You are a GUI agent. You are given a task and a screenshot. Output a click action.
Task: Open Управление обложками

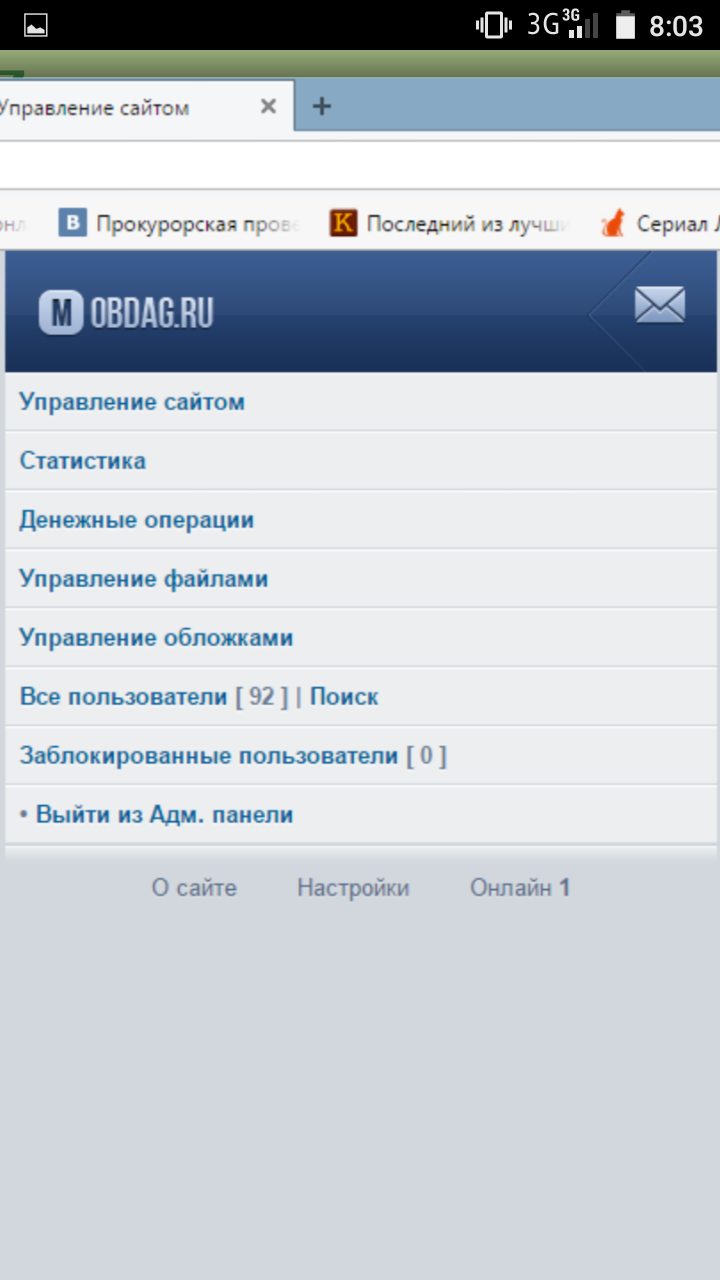tap(156, 638)
